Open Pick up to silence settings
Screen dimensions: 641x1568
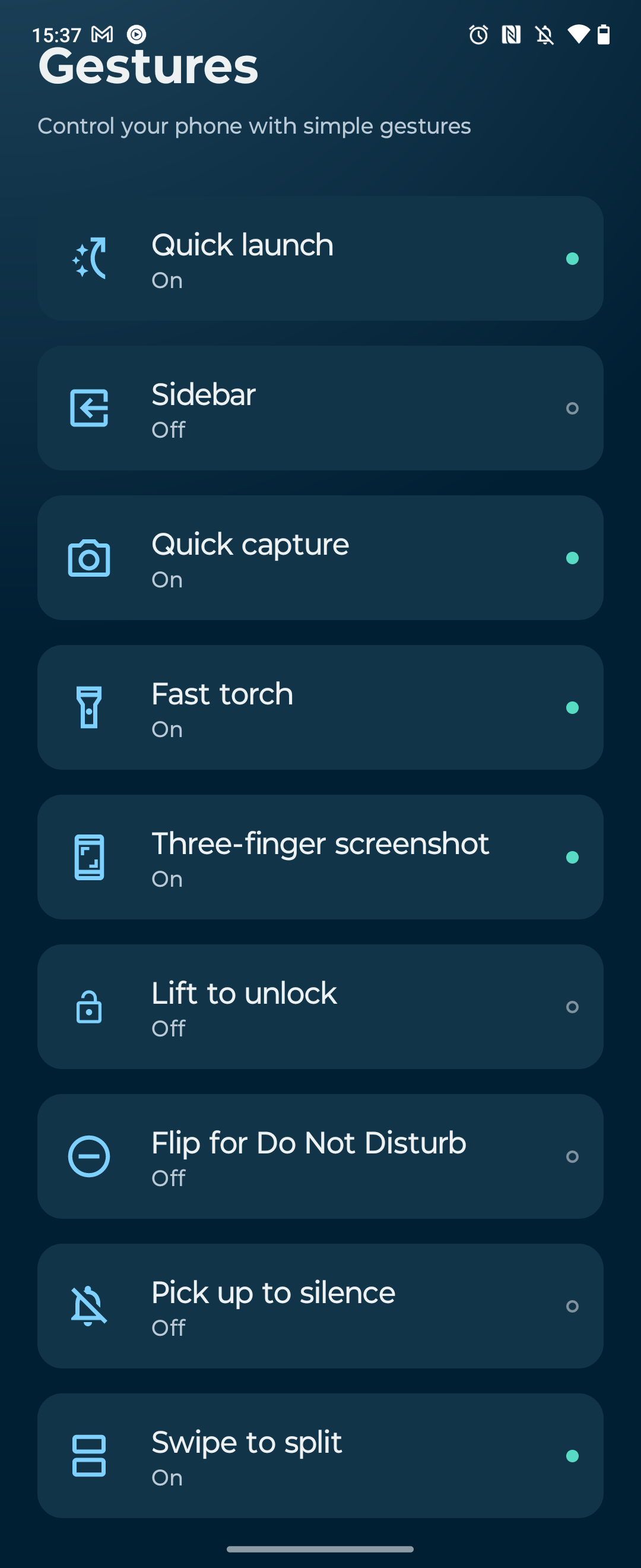[320, 1307]
